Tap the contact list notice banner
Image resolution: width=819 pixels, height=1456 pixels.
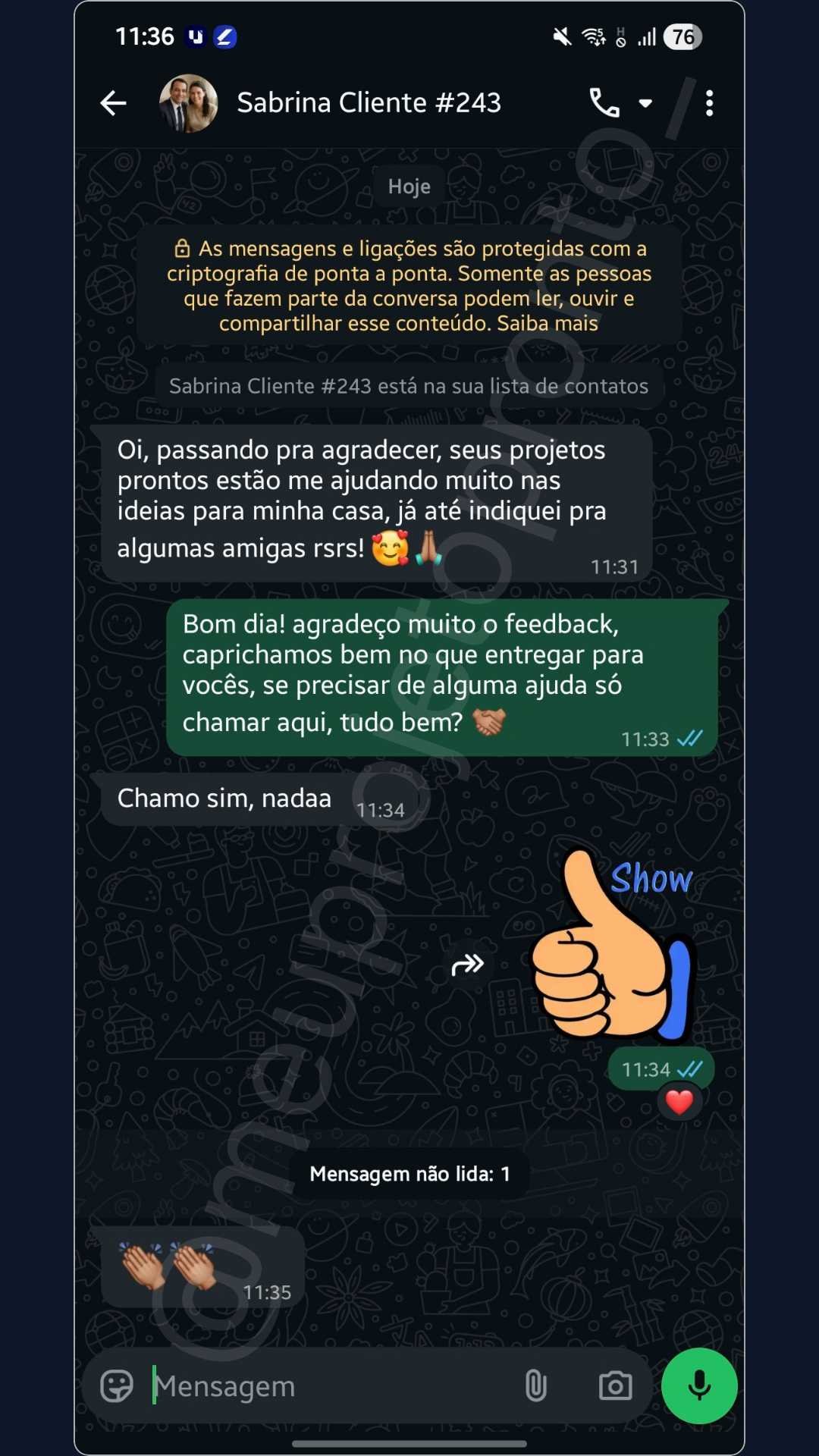(408, 385)
